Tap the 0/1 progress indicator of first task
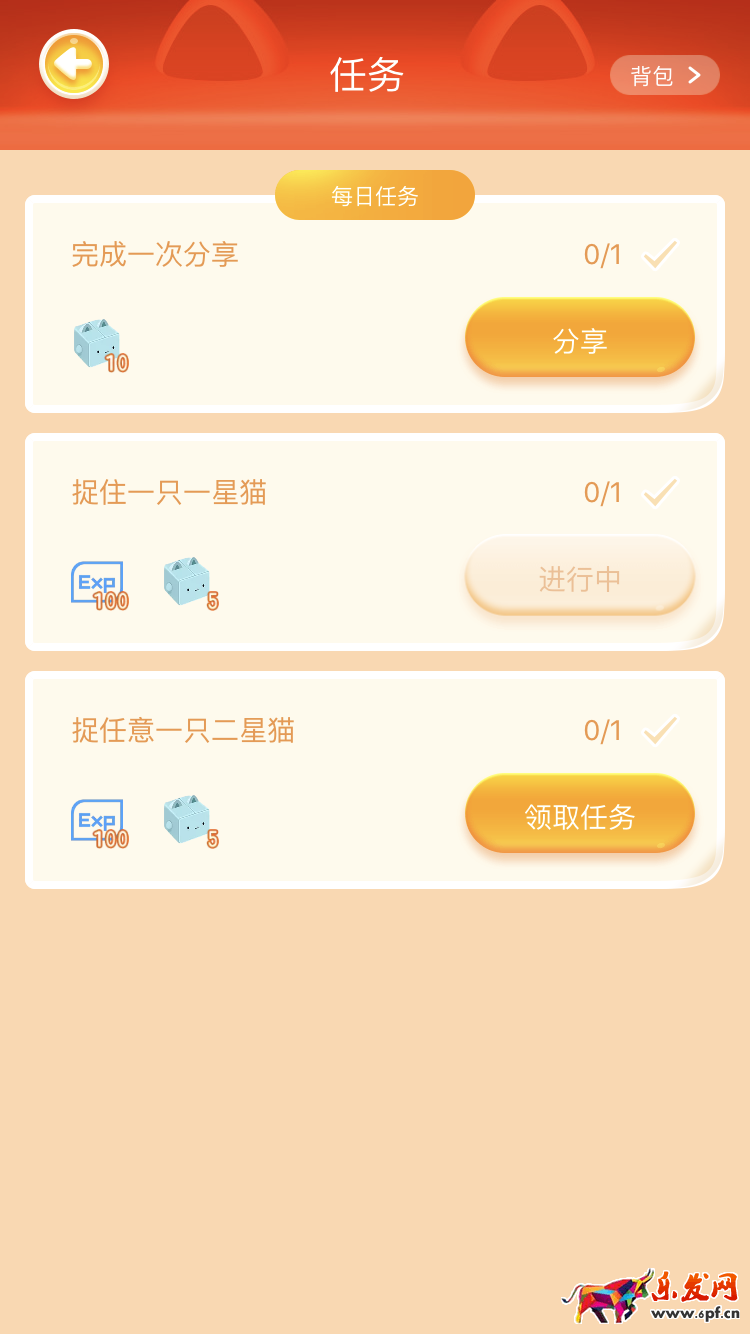The image size is (750, 1334). coord(601,255)
